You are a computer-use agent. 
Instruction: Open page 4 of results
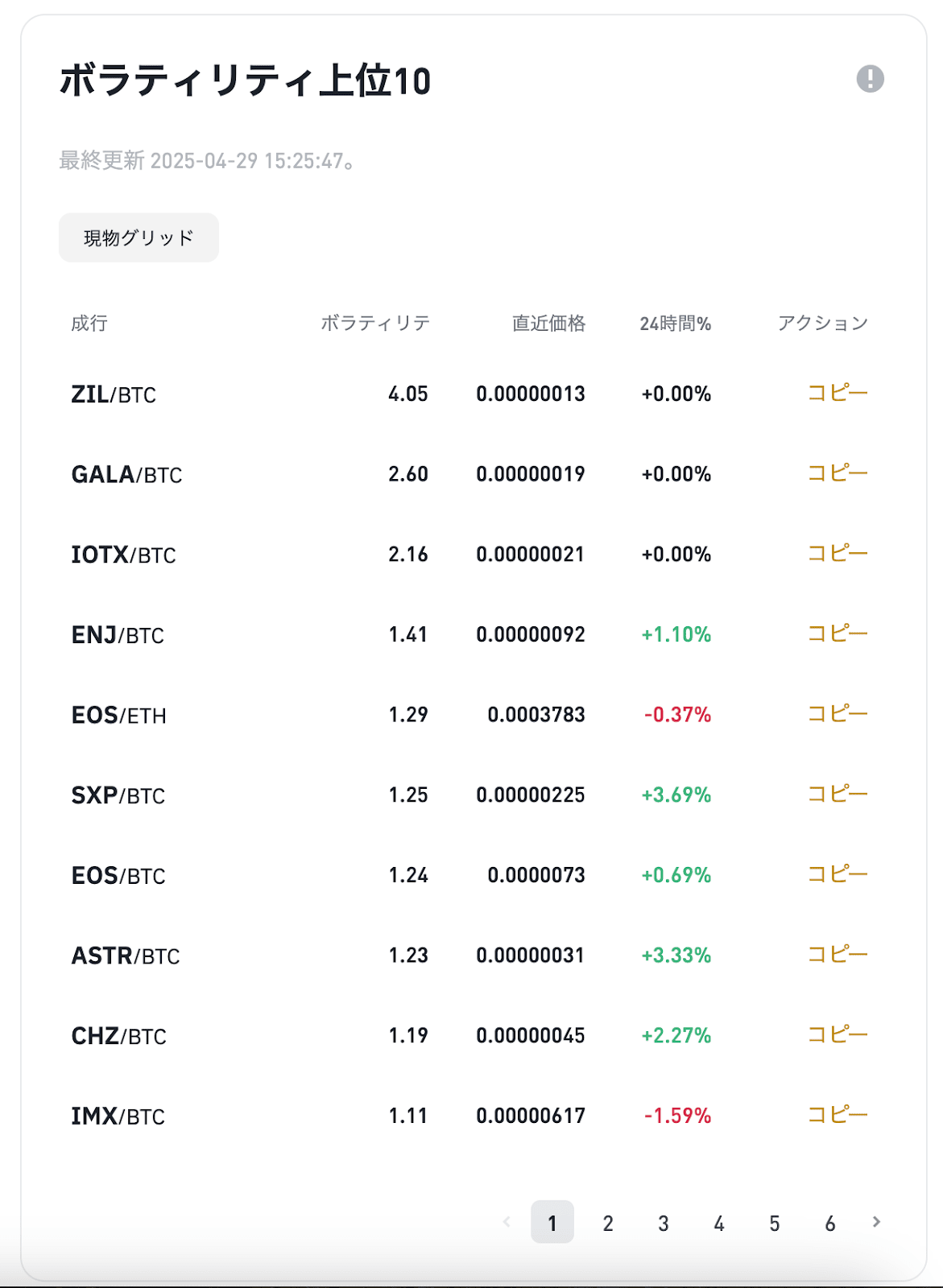click(719, 1223)
